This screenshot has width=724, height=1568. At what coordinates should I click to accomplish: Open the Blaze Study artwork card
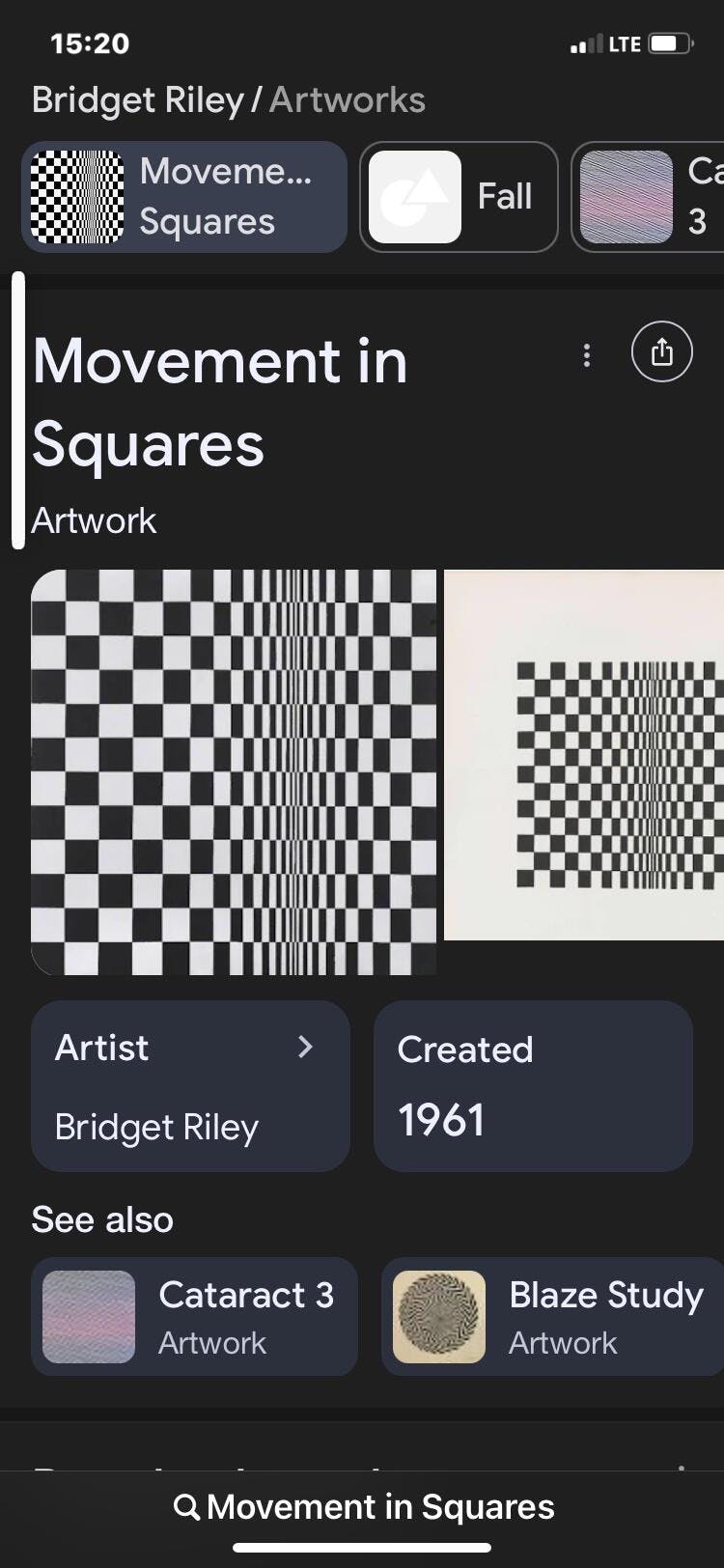click(552, 1316)
